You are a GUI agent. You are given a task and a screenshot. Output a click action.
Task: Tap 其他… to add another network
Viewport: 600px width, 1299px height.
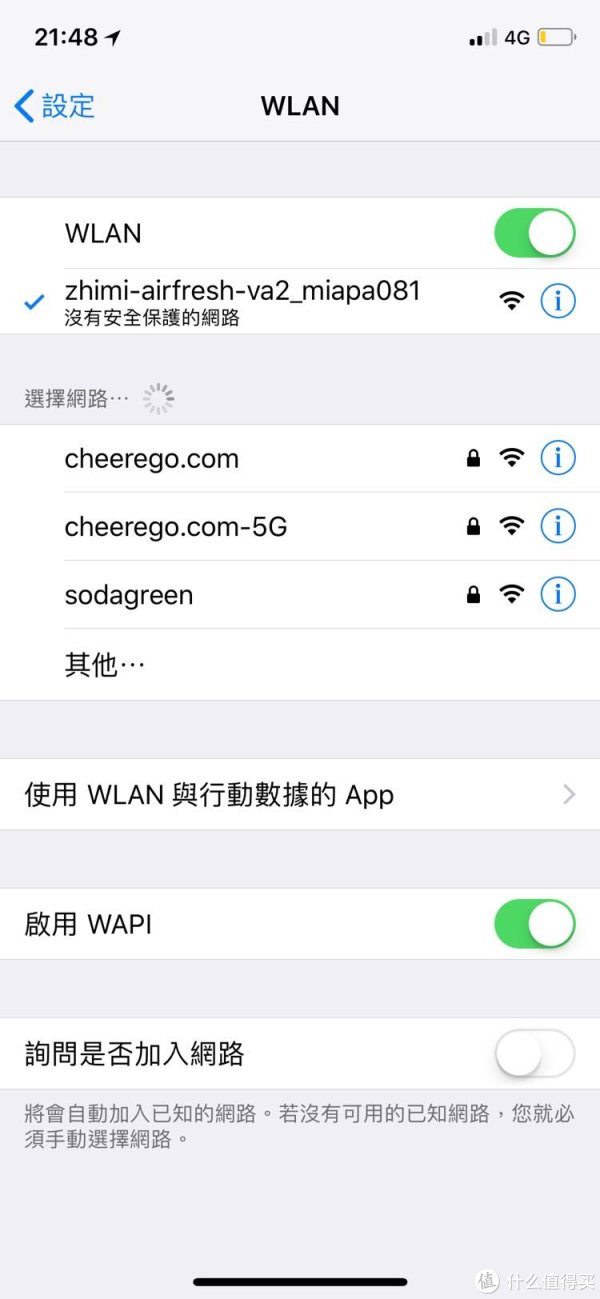[x=105, y=665]
